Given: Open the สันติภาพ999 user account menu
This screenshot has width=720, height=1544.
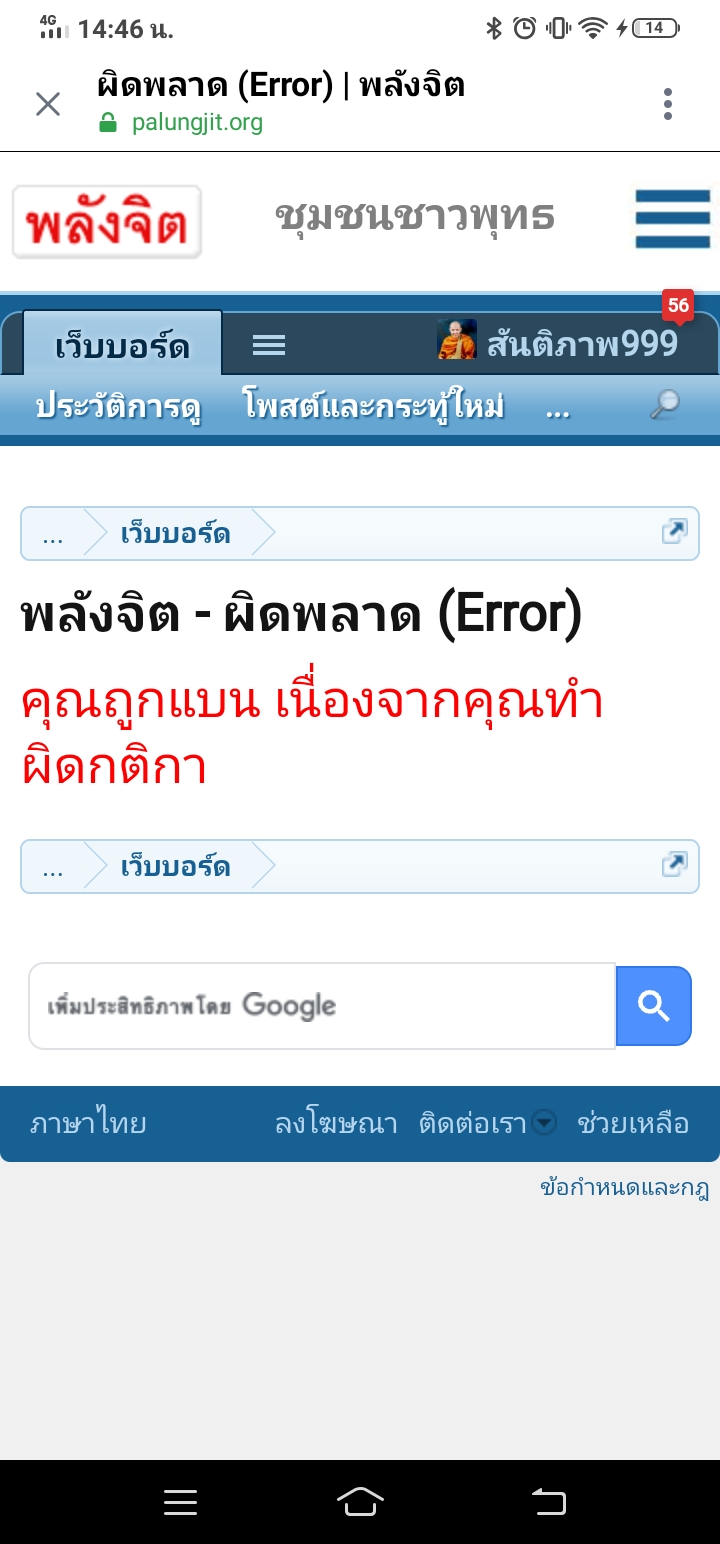Looking at the screenshot, I should (559, 343).
